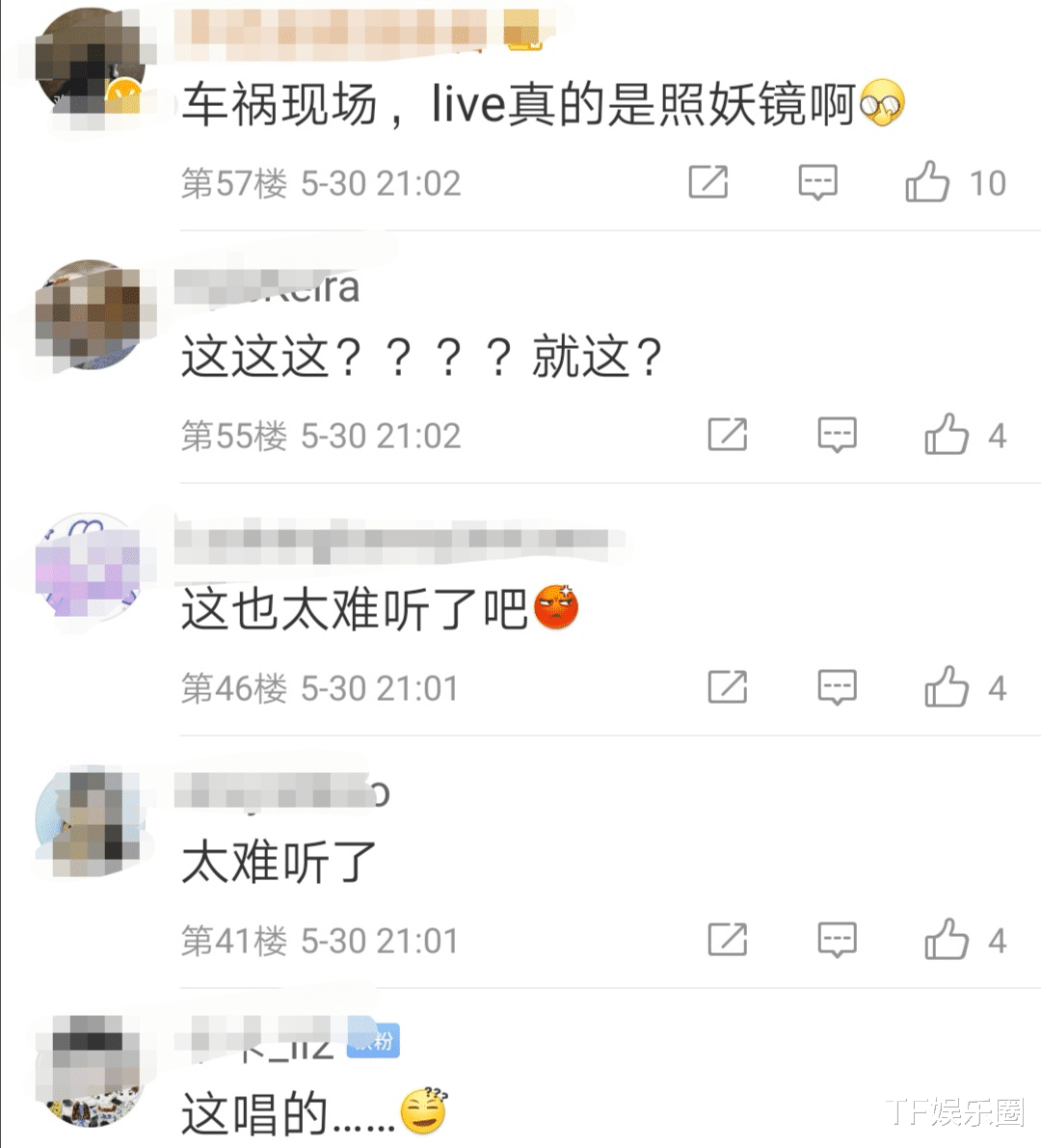1041x1148 pixels.
Task: Share the floor 57 comment
Action: [708, 183]
